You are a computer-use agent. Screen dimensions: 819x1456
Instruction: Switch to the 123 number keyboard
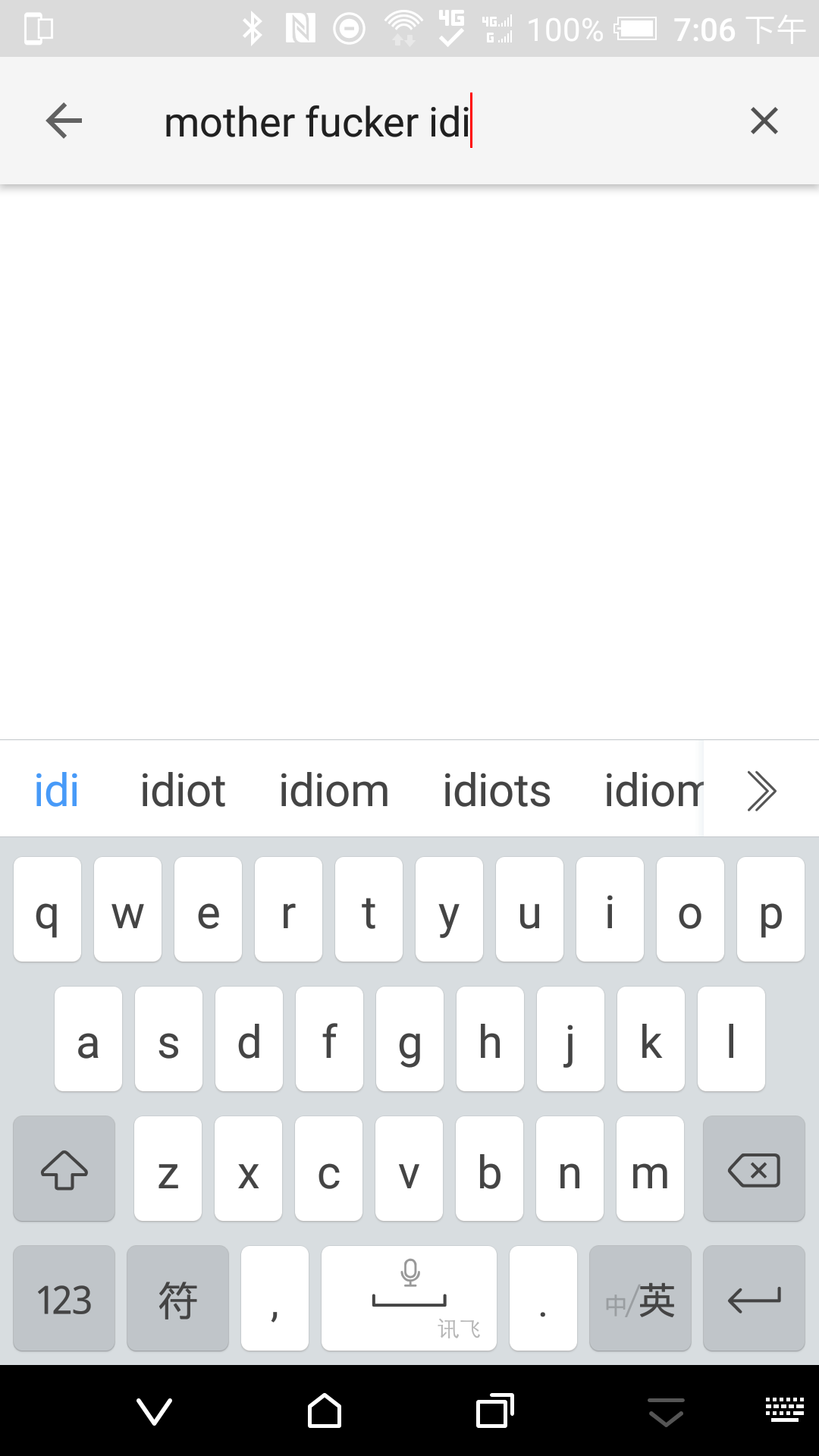64,1300
